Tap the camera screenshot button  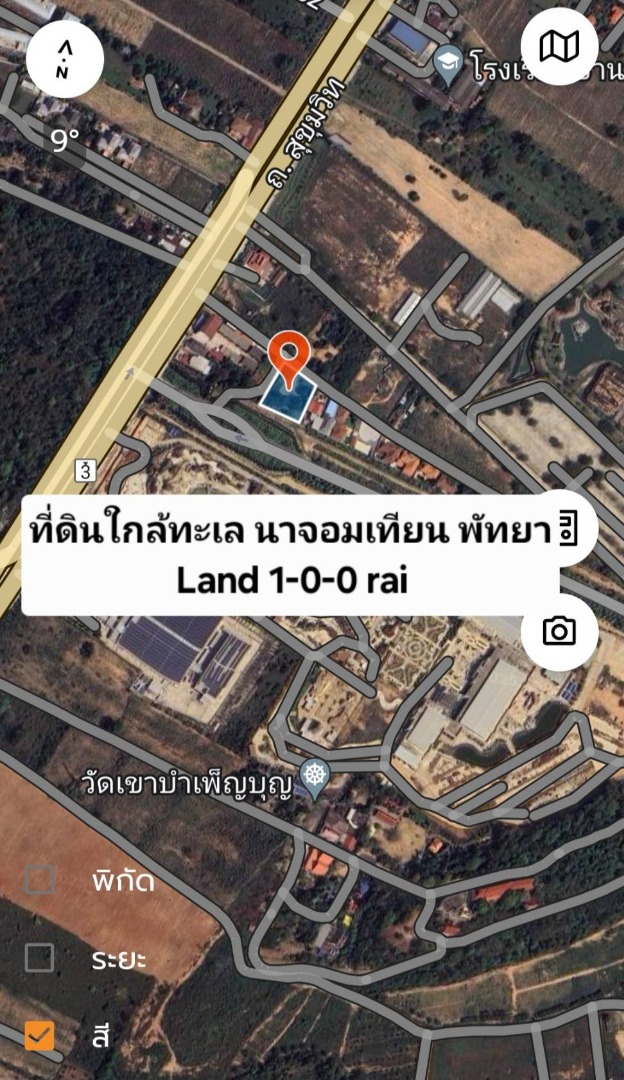(559, 631)
